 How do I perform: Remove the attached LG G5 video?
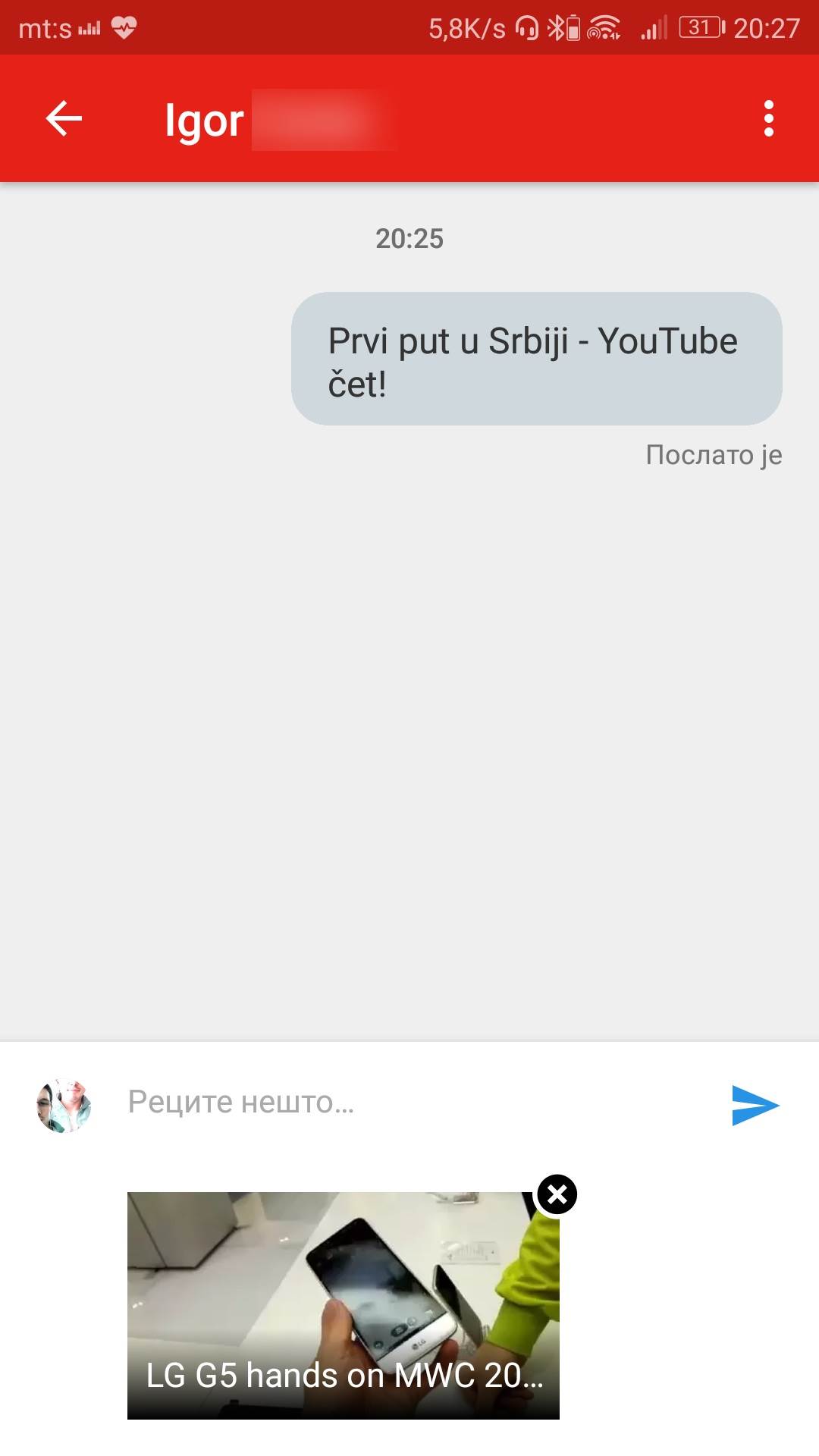click(557, 1194)
